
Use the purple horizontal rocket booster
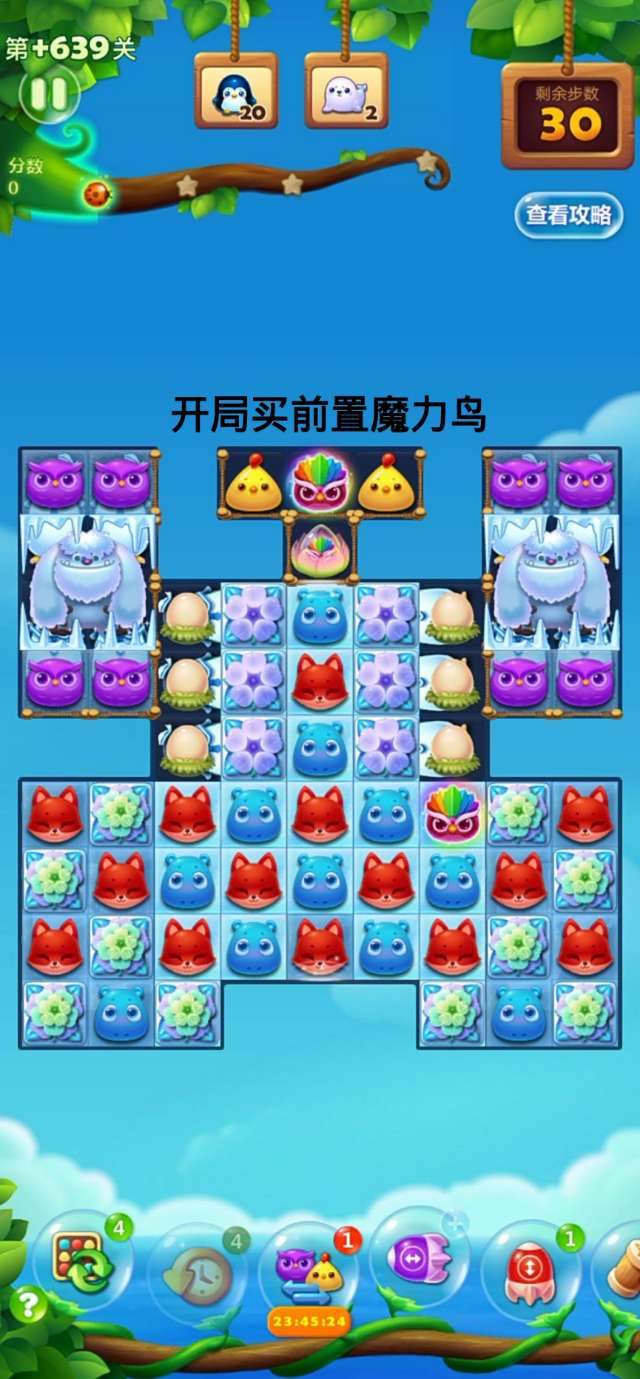(419, 1259)
